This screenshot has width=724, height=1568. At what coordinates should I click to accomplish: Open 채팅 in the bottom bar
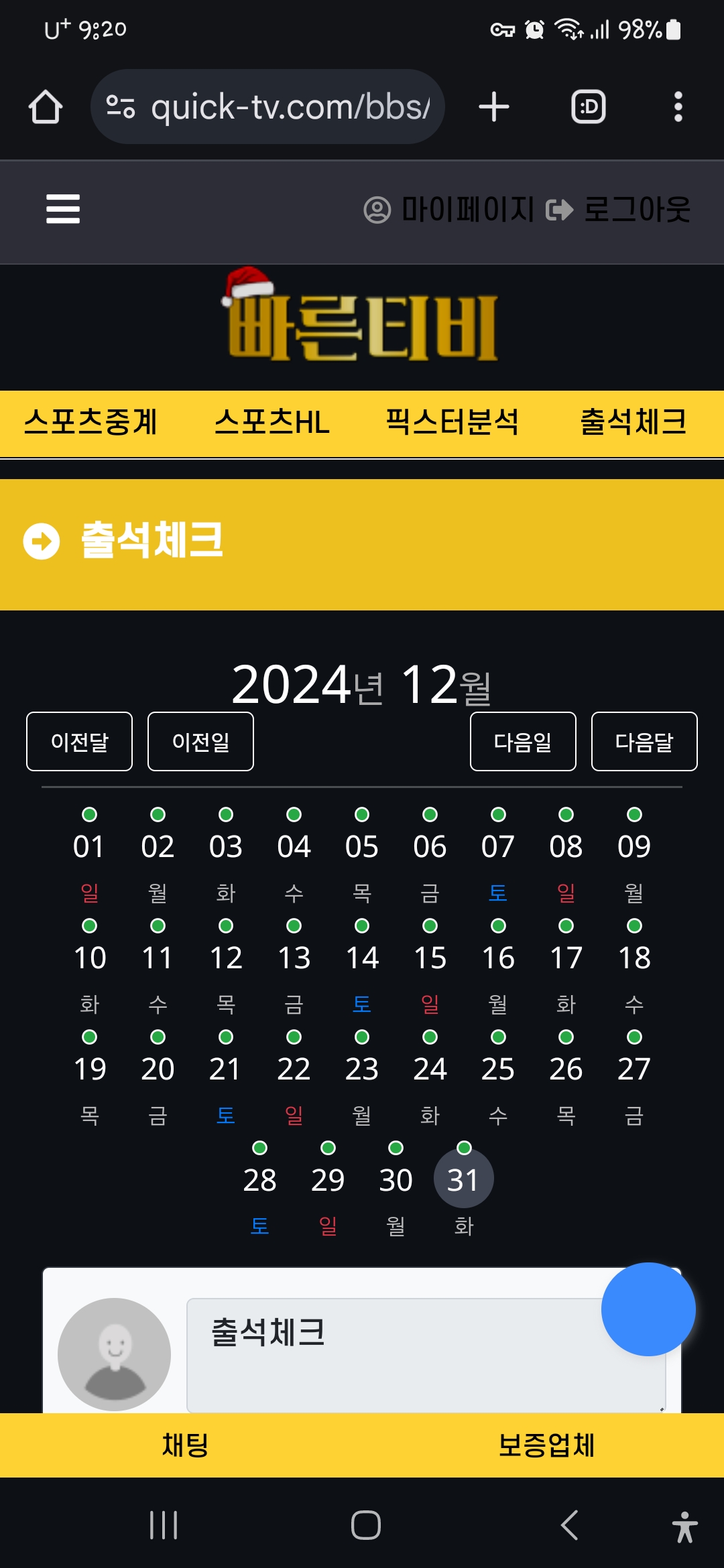tap(184, 1445)
